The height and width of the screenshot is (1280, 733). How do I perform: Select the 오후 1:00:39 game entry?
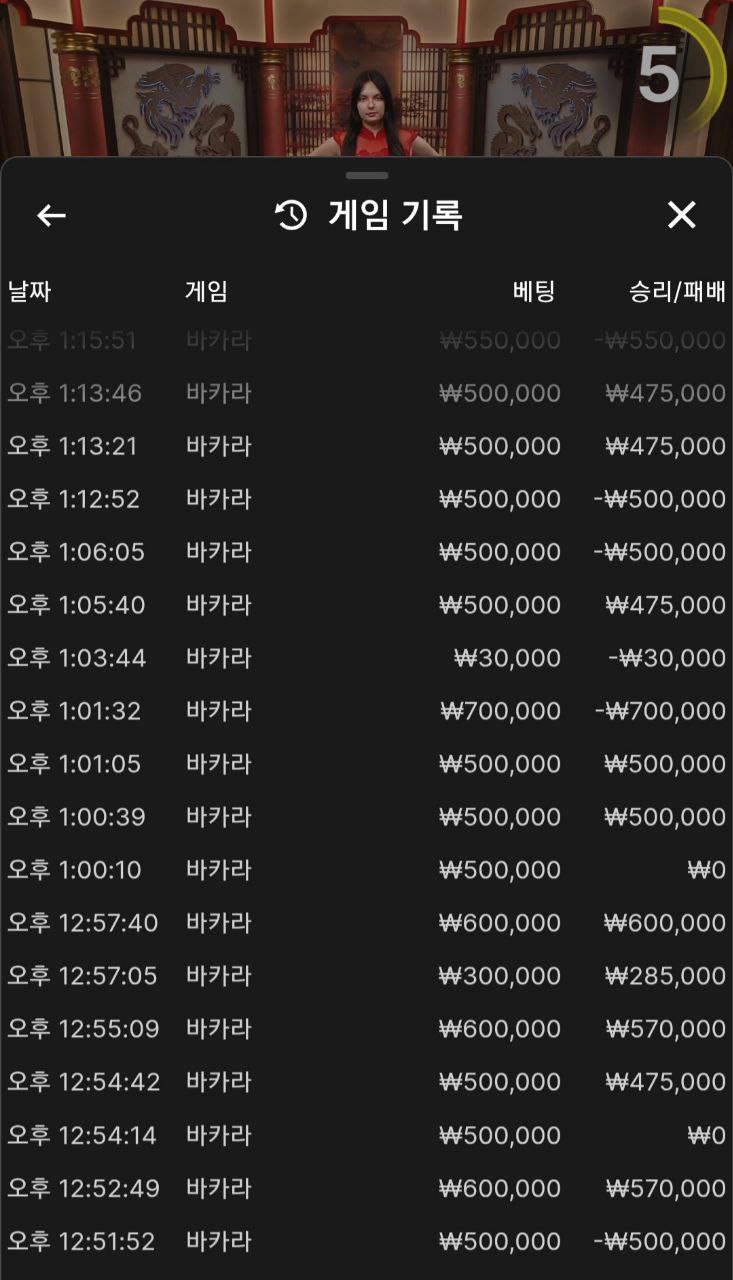click(366, 817)
